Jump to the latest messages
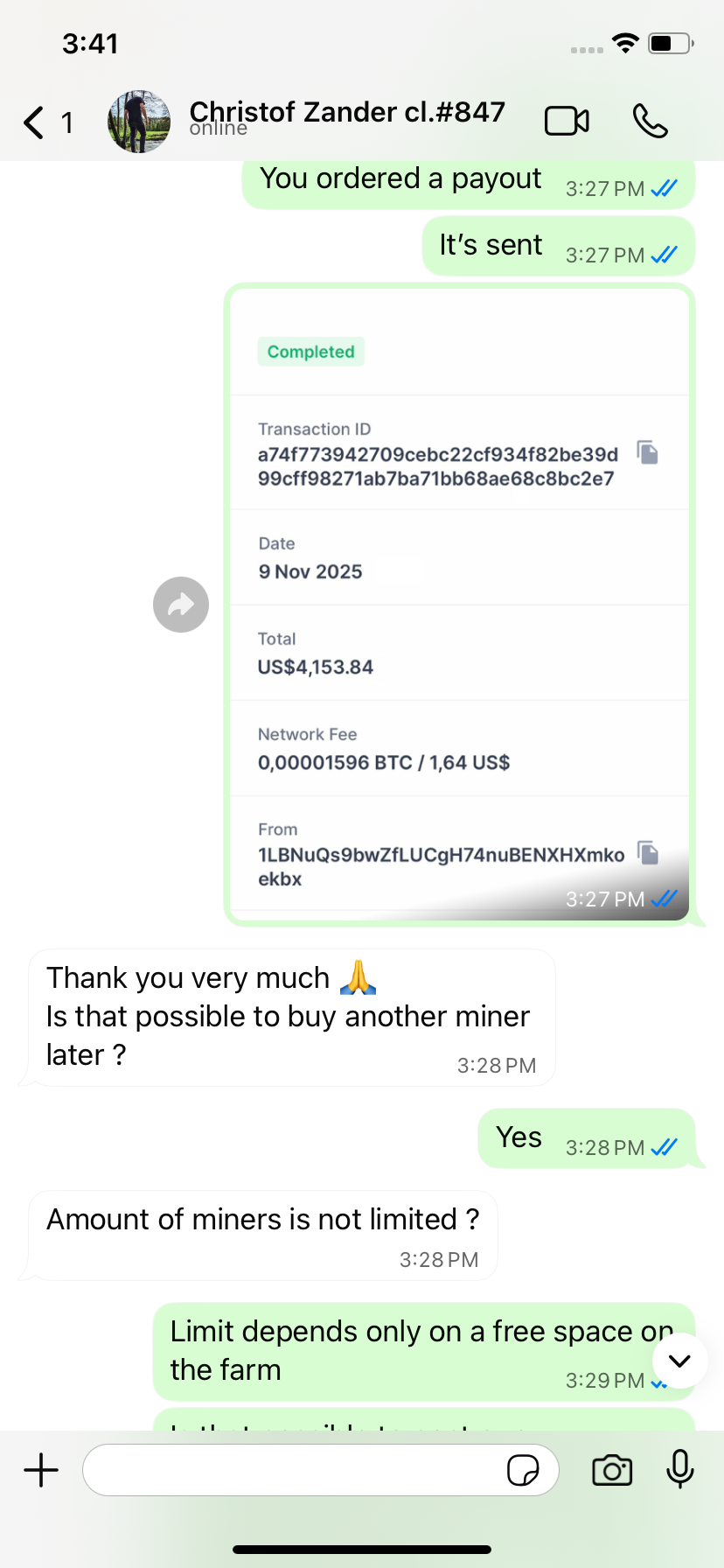This screenshot has height=1568, width=724. click(x=679, y=1361)
